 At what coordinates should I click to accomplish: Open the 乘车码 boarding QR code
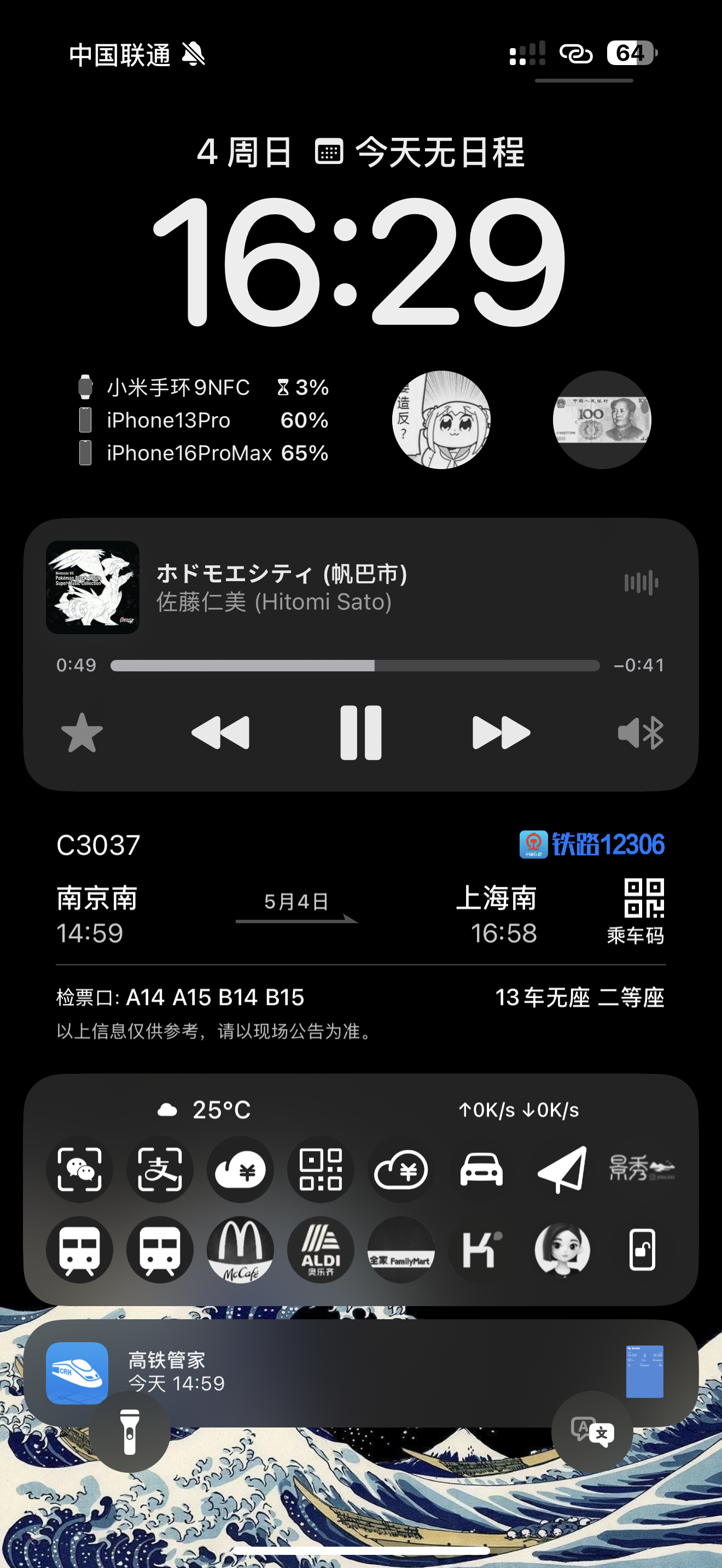[x=643, y=911]
